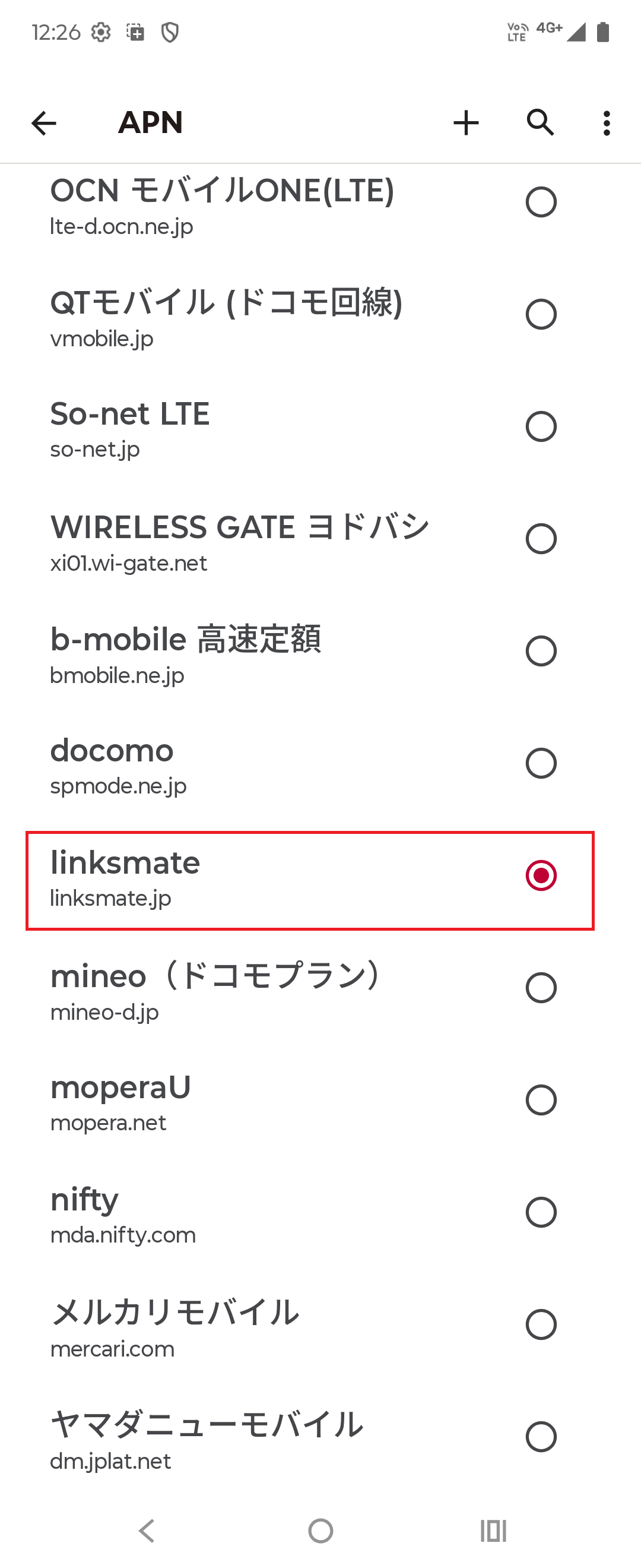Tap the back arrow in the APN header

click(x=44, y=123)
